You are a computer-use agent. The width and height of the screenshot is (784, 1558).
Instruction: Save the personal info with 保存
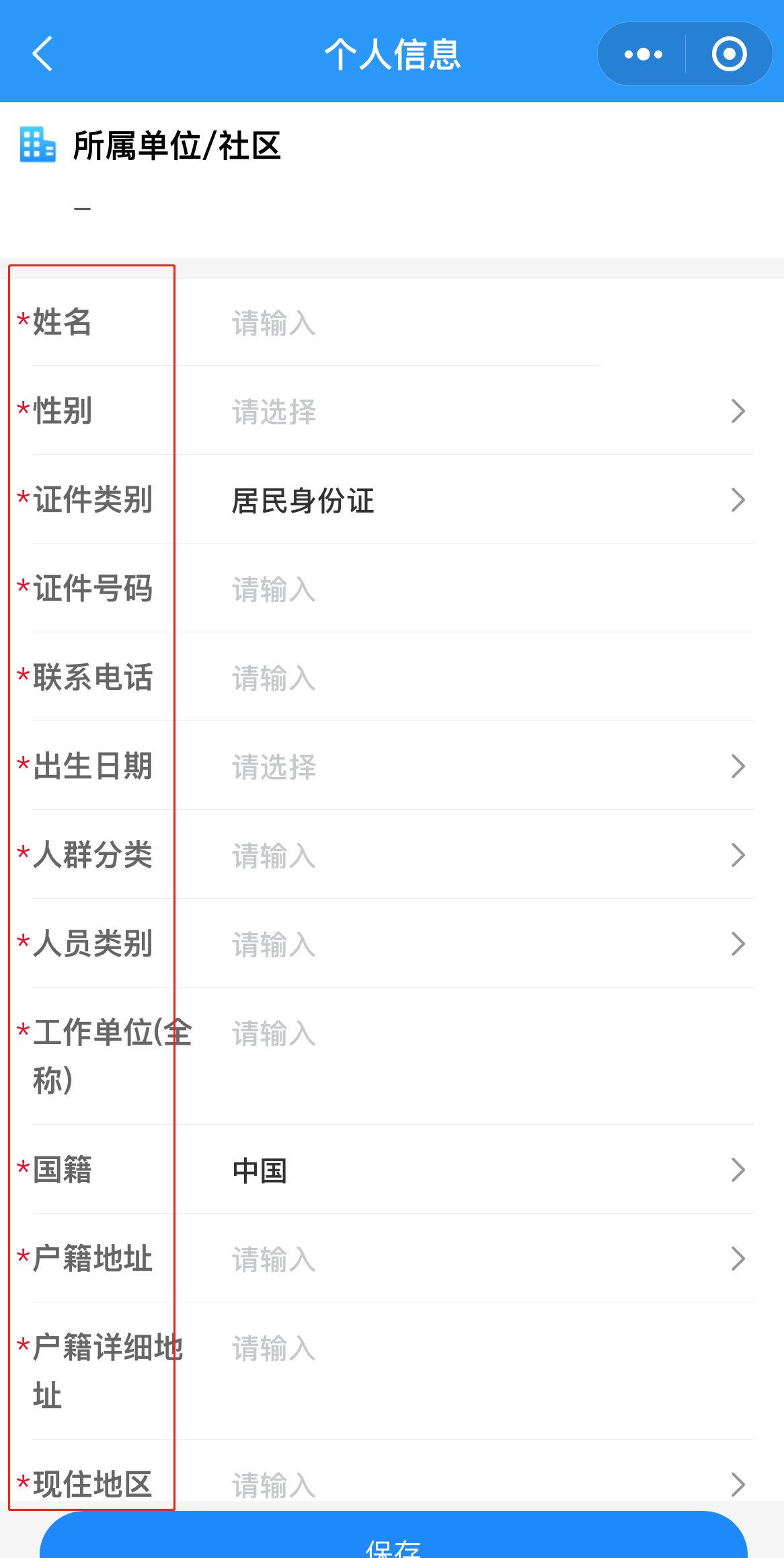[393, 1541]
